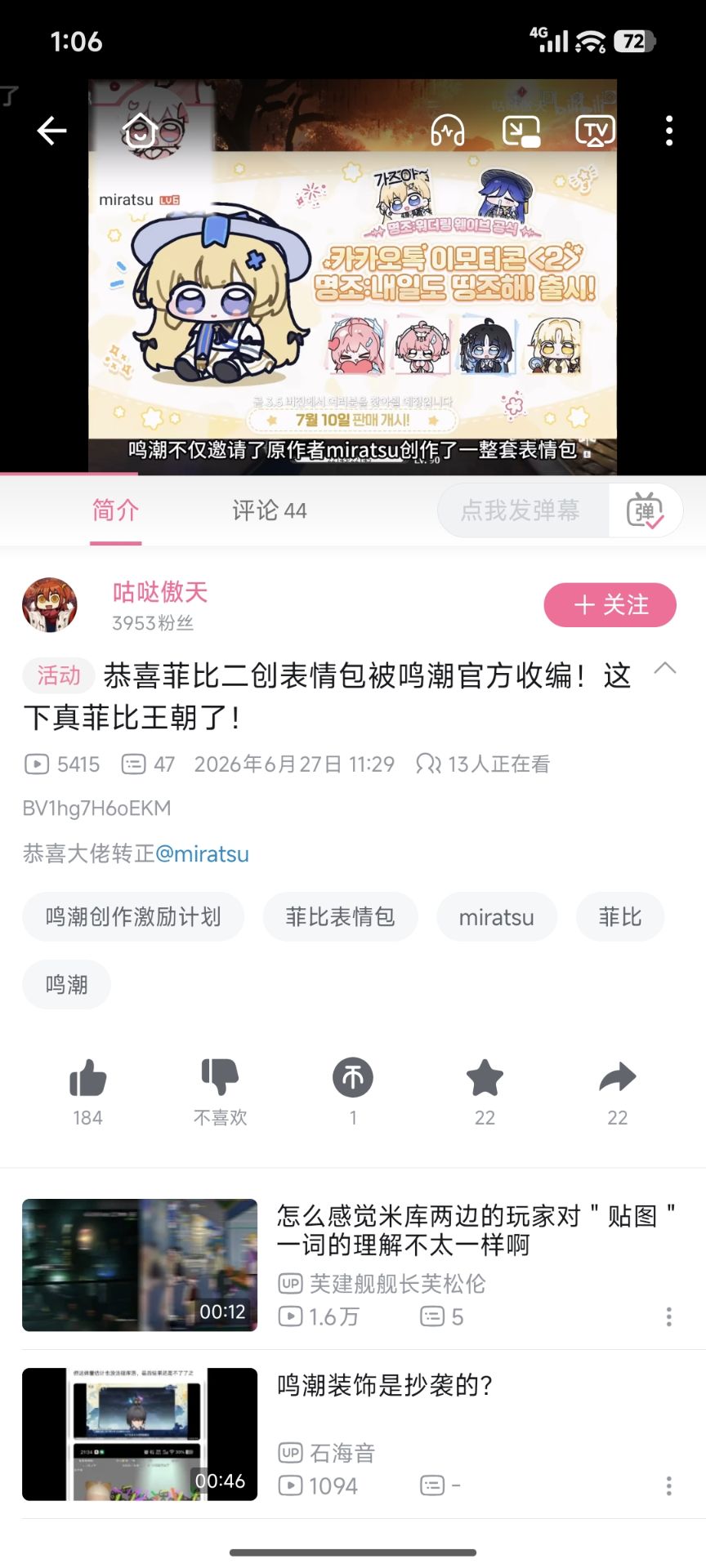Viewport: 706px width, 1568px height.
Task: Add the video to favorites with the star icon
Action: [x=485, y=1078]
